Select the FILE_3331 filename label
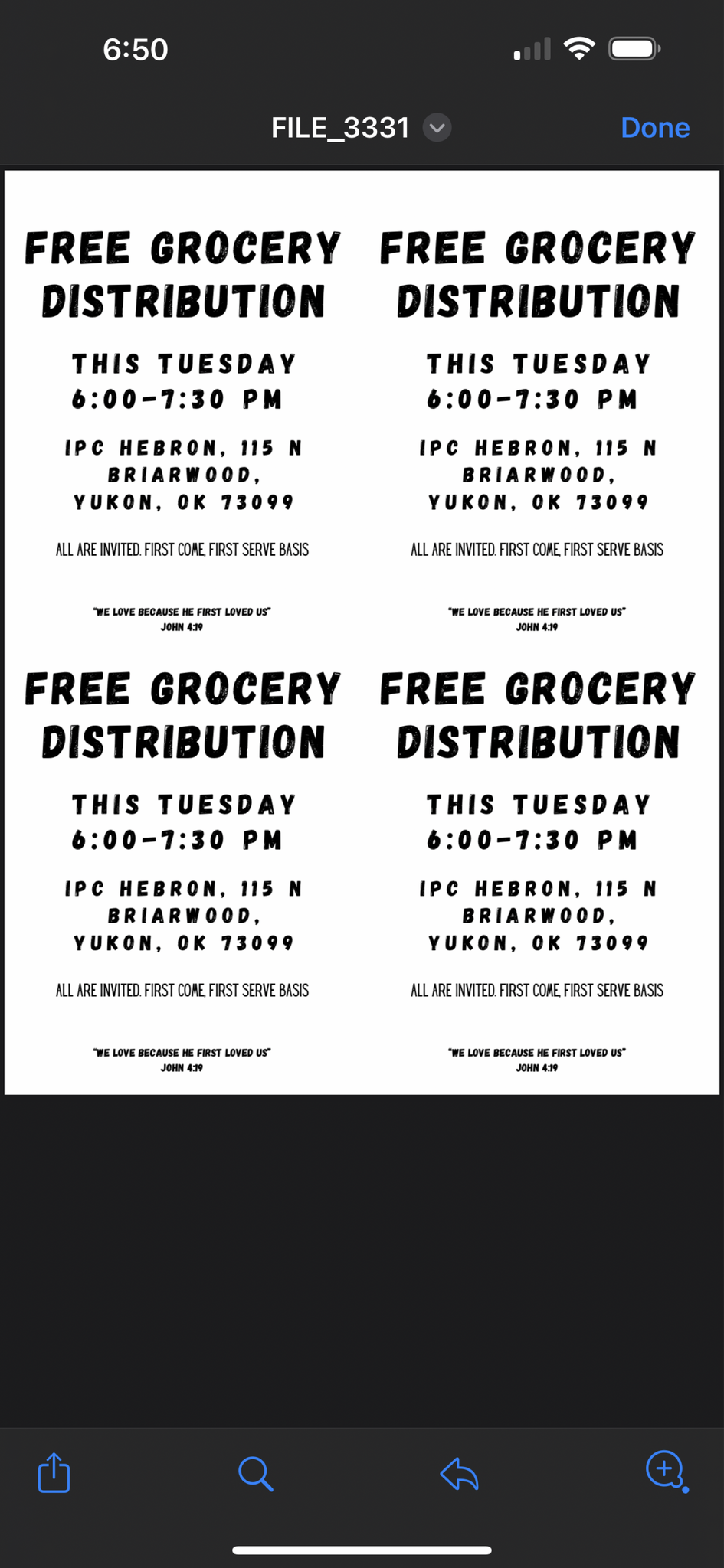This screenshot has height=1568, width=724. (x=341, y=127)
